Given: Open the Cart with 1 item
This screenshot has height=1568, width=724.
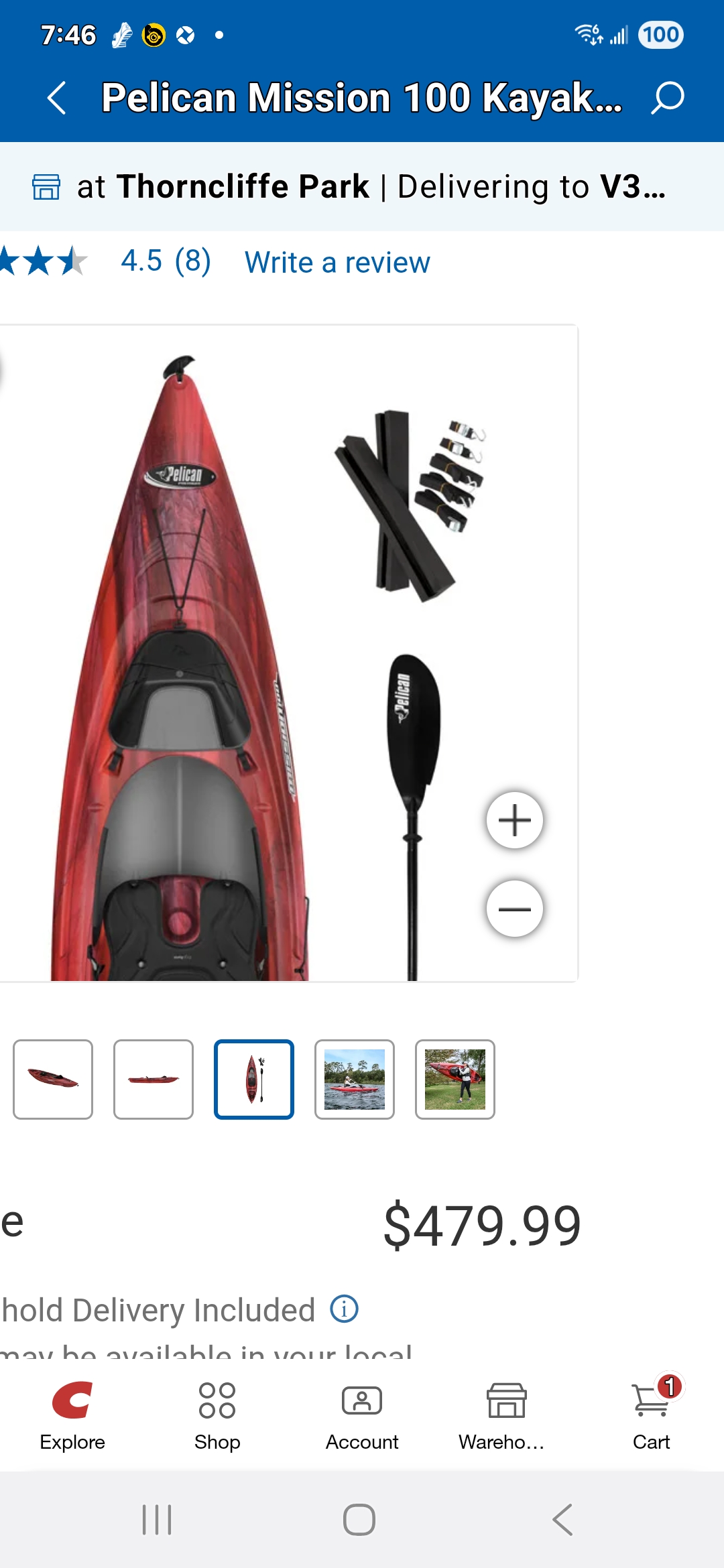Looking at the screenshot, I should coord(652,1415).
